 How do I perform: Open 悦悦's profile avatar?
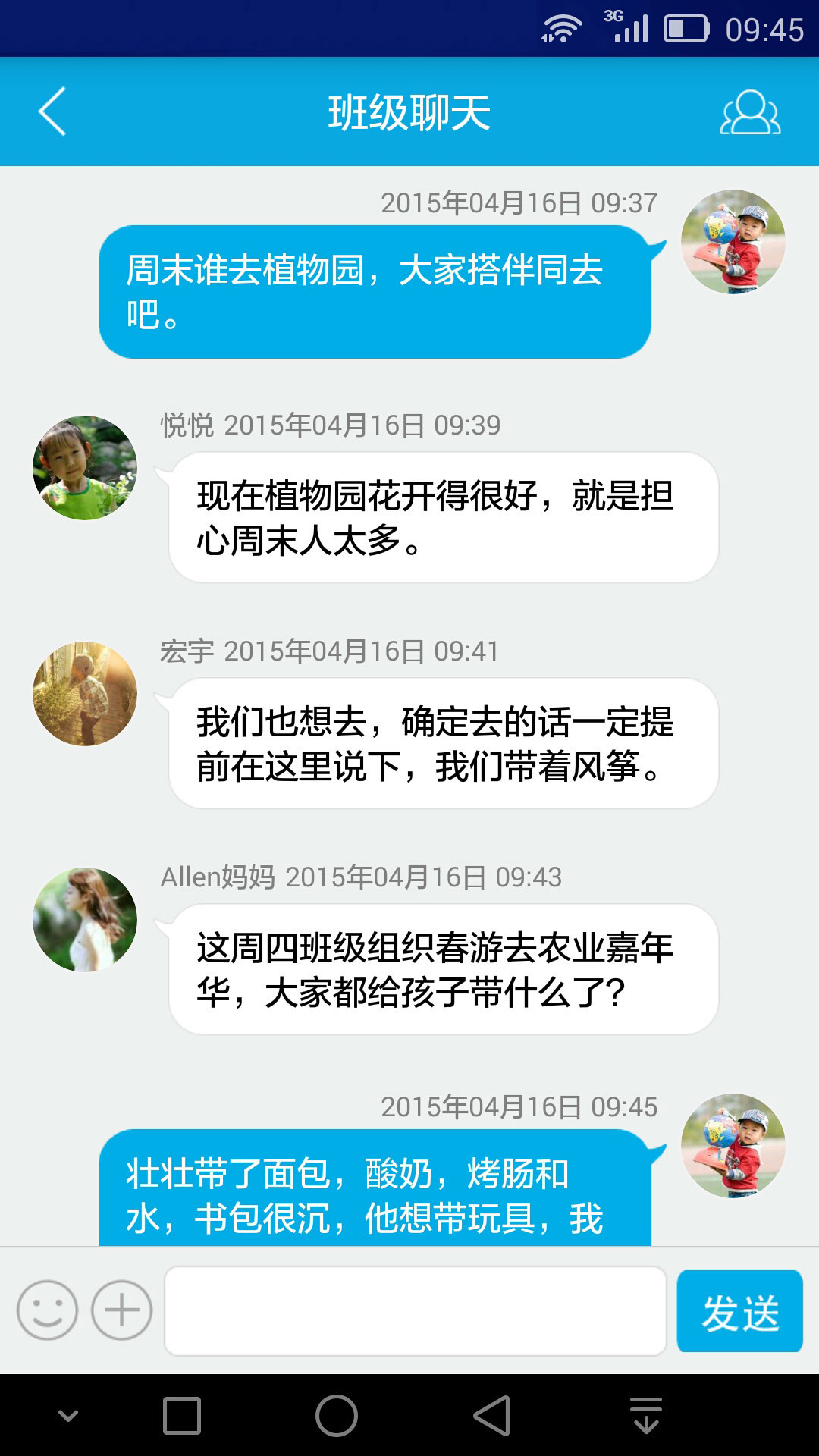85,468
